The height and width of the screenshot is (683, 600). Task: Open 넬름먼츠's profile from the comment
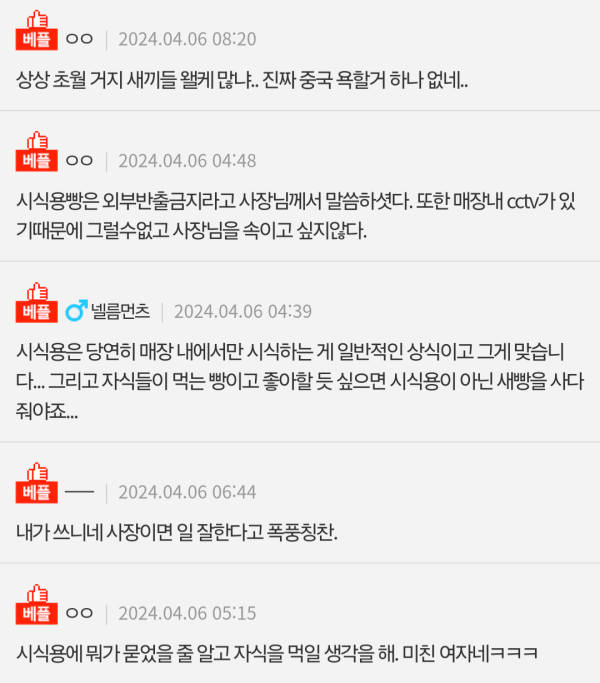coord(120,311)
